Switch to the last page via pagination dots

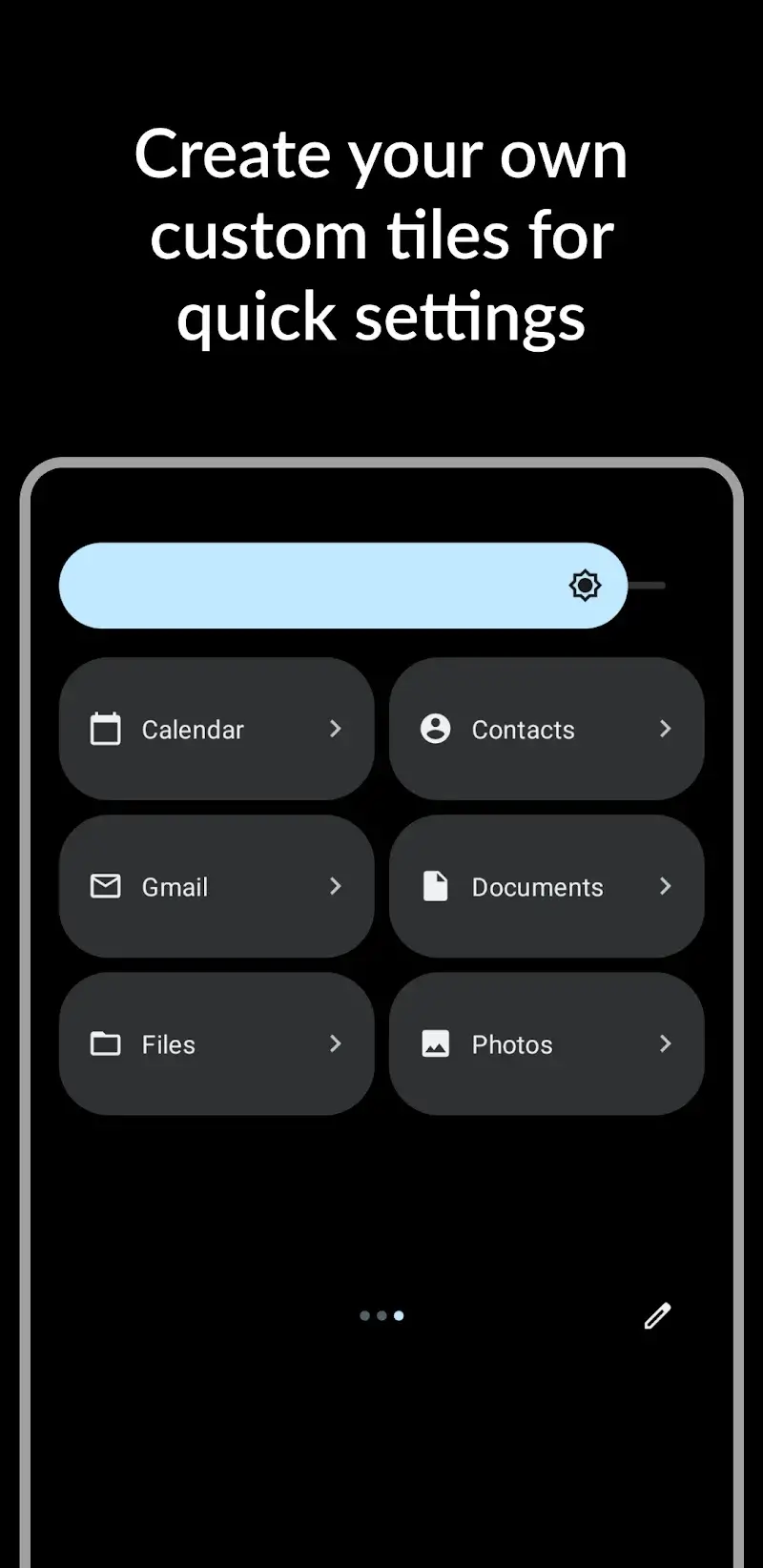pyautogui.click(x=398, y=1315)
